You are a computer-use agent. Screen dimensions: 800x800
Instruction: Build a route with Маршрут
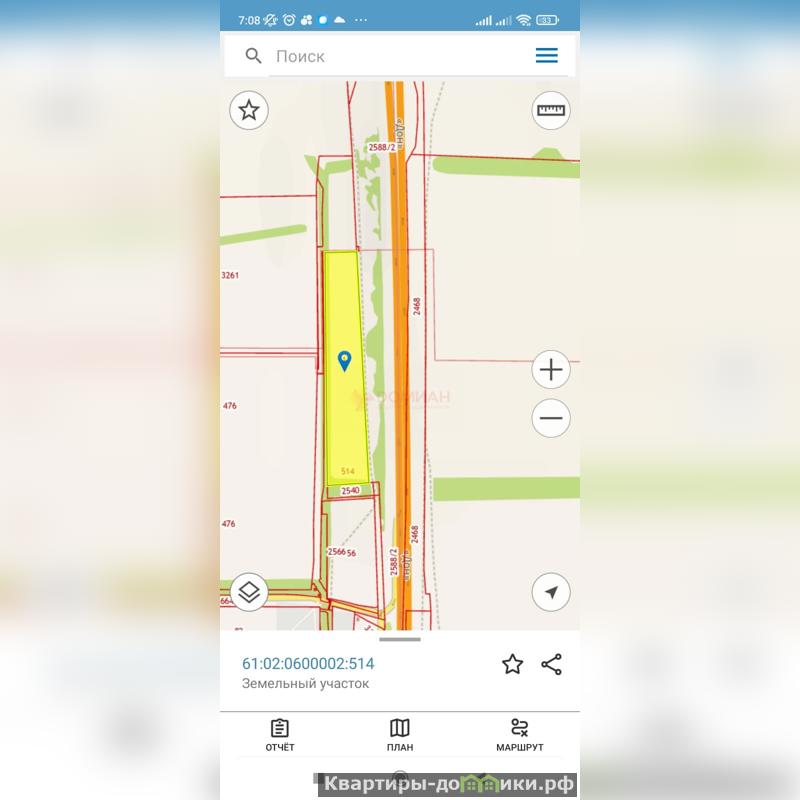tap(519, 735)
